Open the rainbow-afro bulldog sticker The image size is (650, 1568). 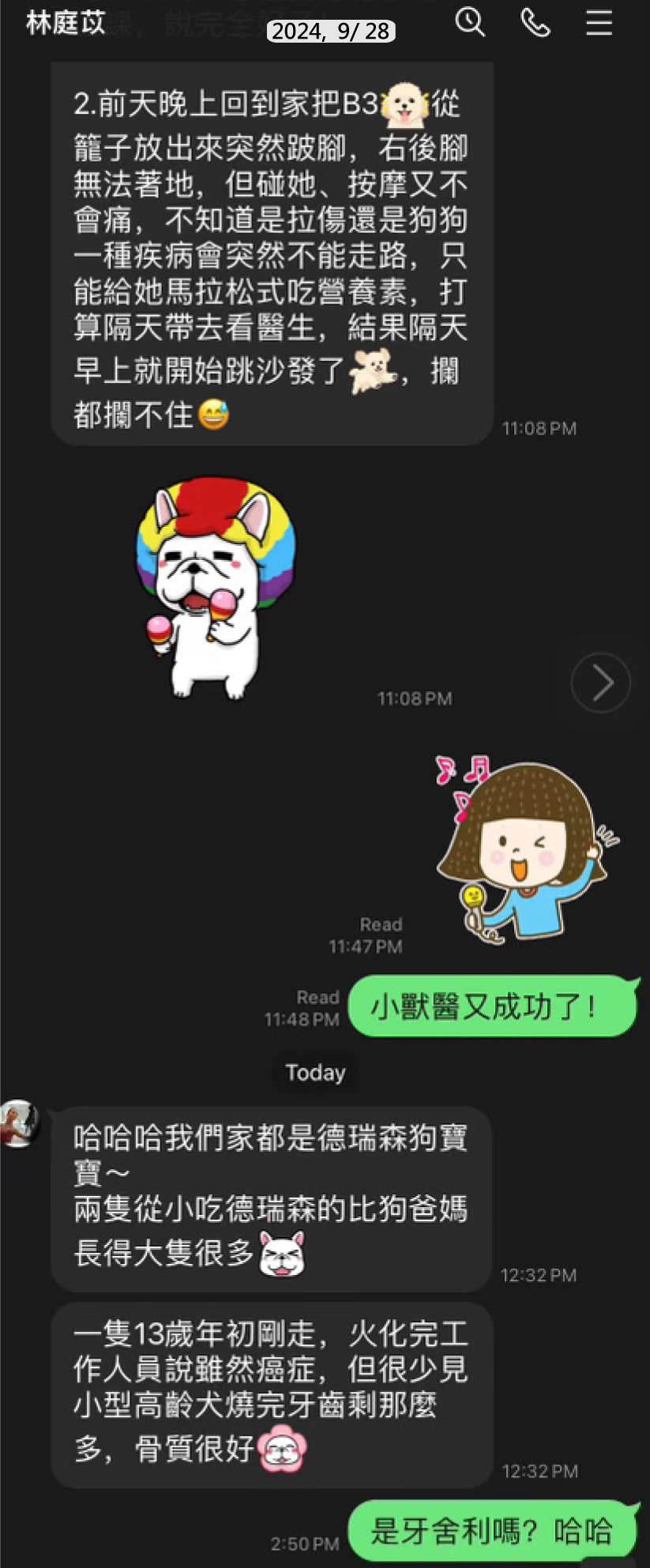(216, 588)
